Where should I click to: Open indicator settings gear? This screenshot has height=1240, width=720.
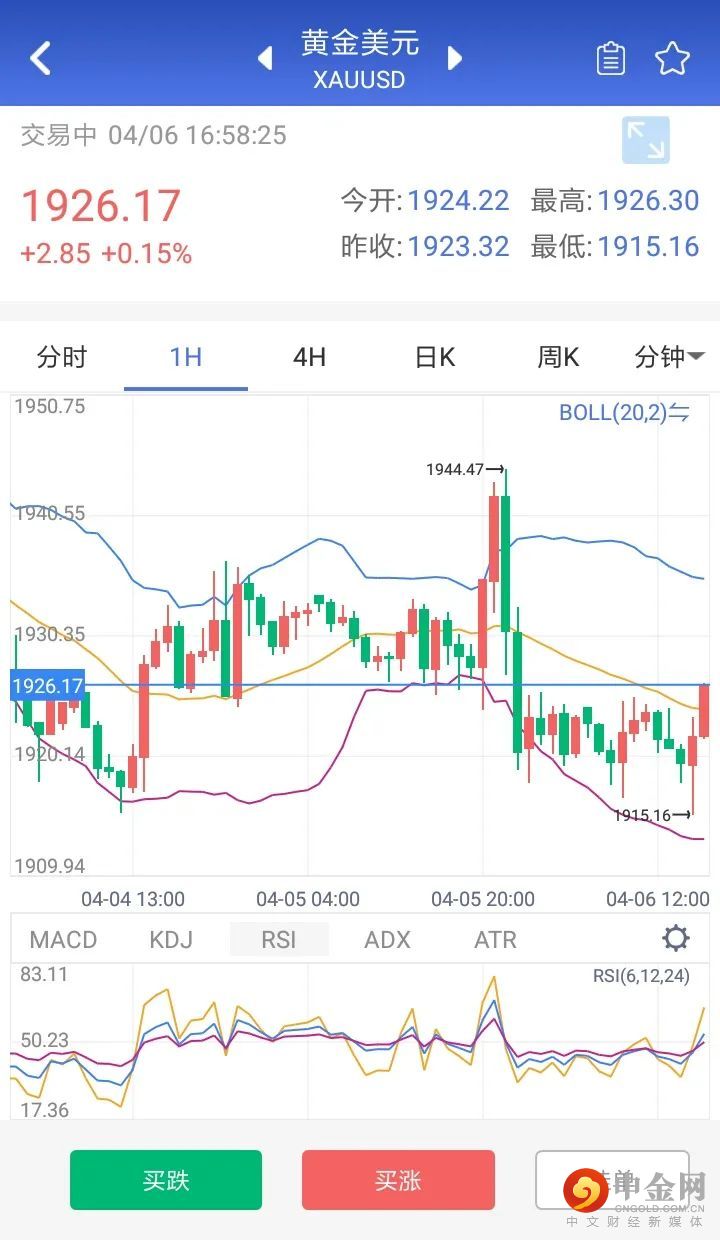676,939
